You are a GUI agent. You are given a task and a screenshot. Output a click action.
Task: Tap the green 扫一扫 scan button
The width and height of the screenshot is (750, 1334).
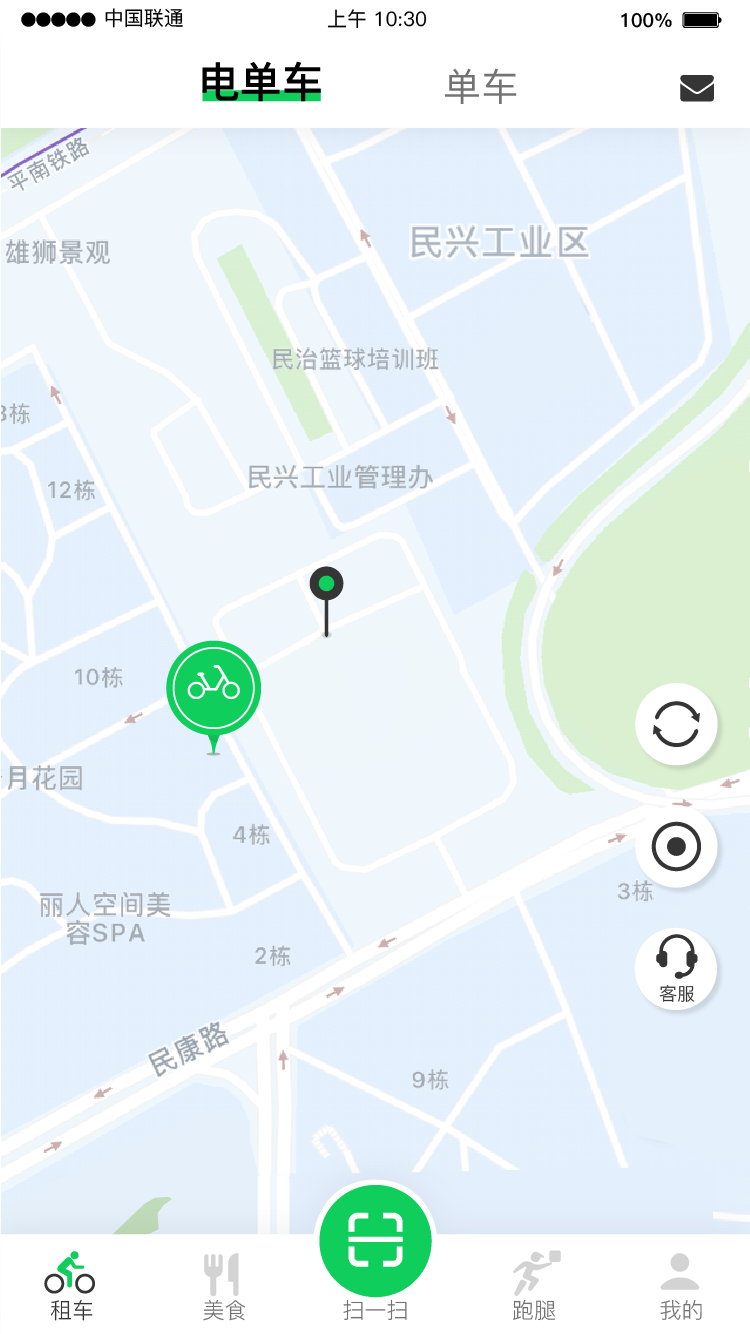point(375,1241)
